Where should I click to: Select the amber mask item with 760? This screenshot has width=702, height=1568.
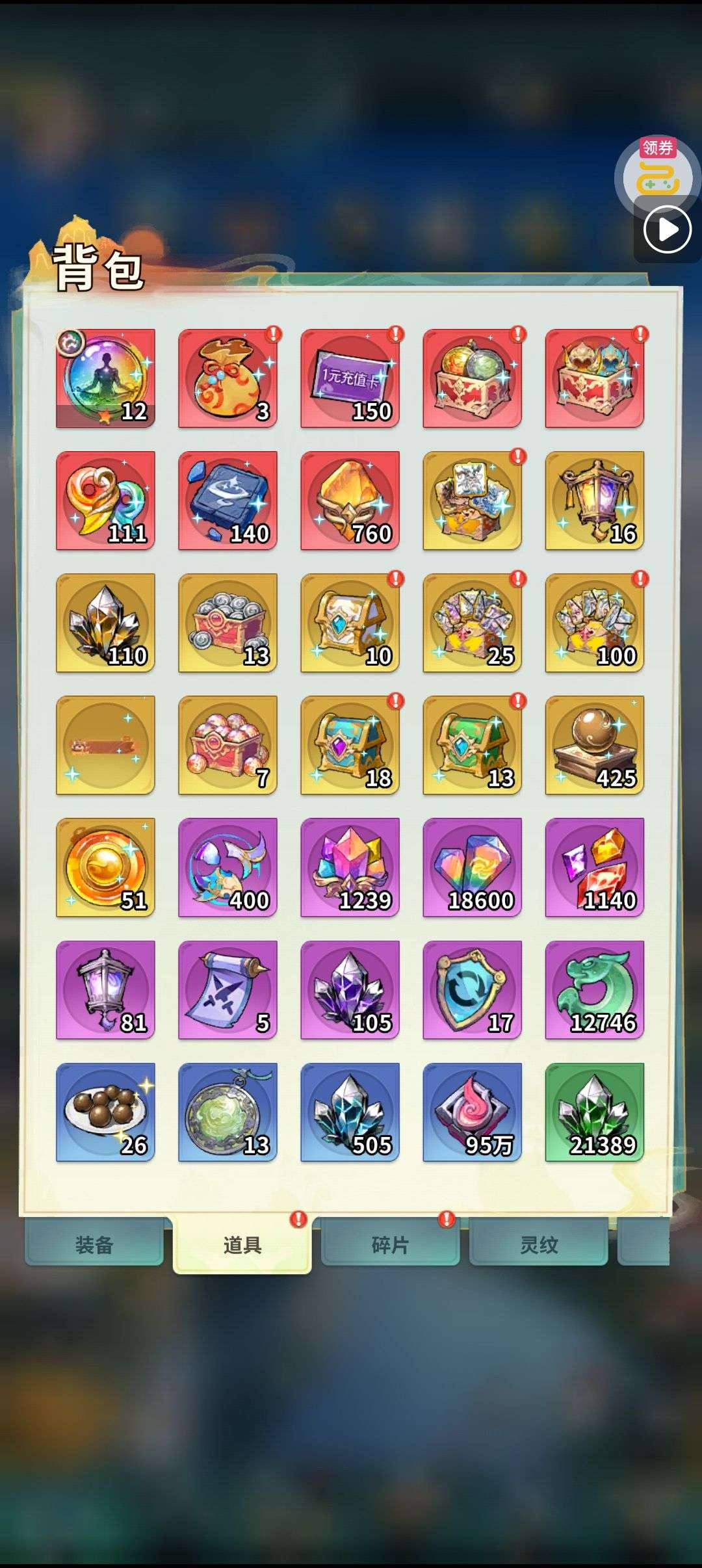click(x=350, y=501)
